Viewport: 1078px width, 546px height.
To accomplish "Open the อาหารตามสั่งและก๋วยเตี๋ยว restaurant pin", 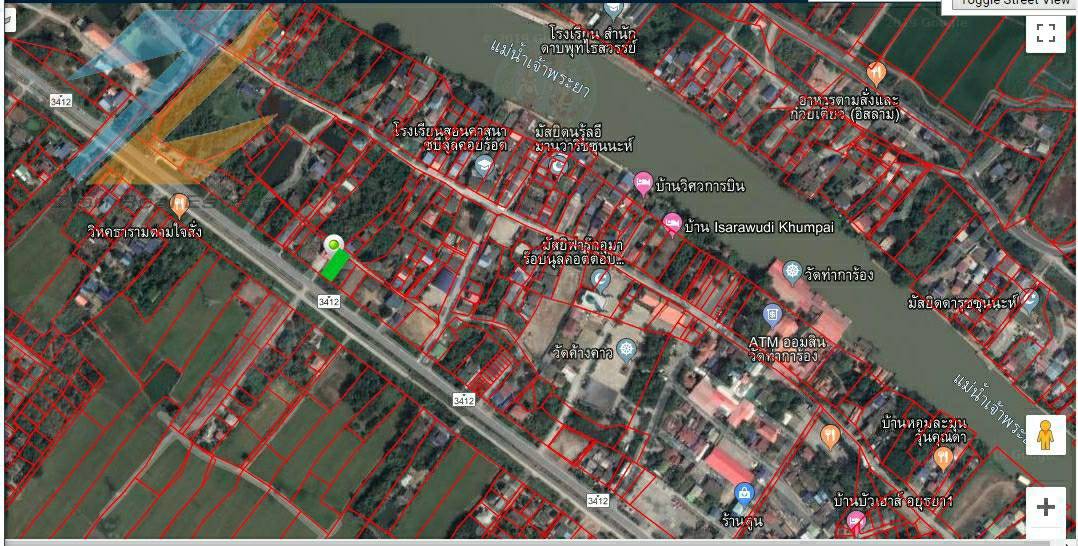I will coord(877,72).
